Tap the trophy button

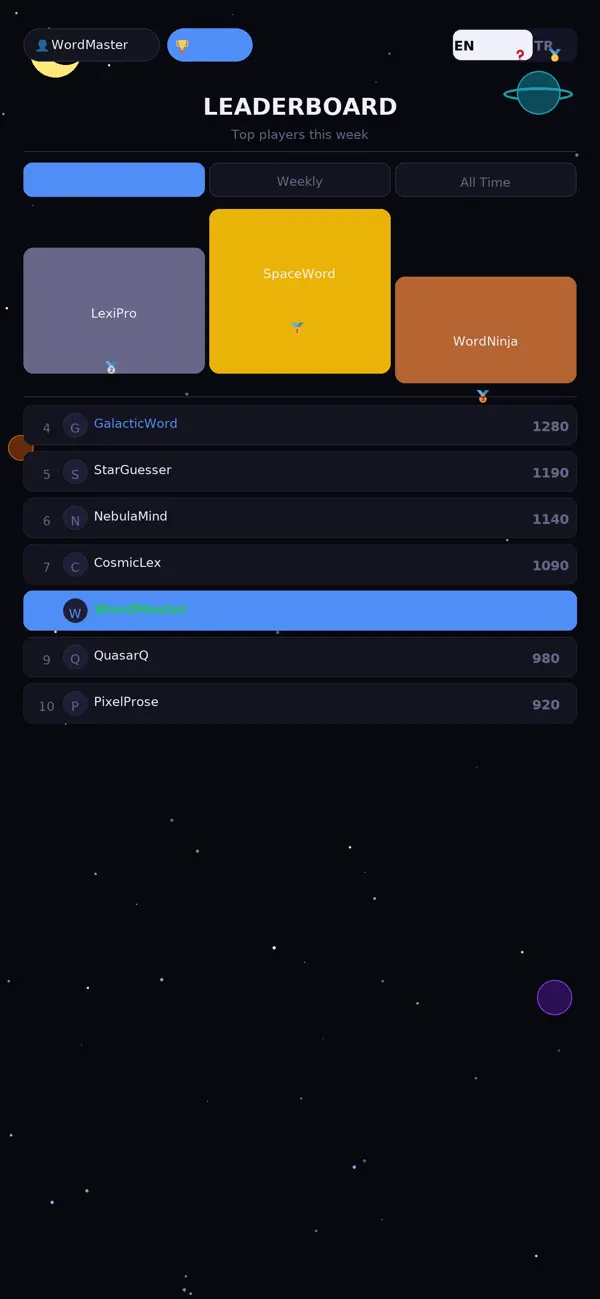click(210, 45)
